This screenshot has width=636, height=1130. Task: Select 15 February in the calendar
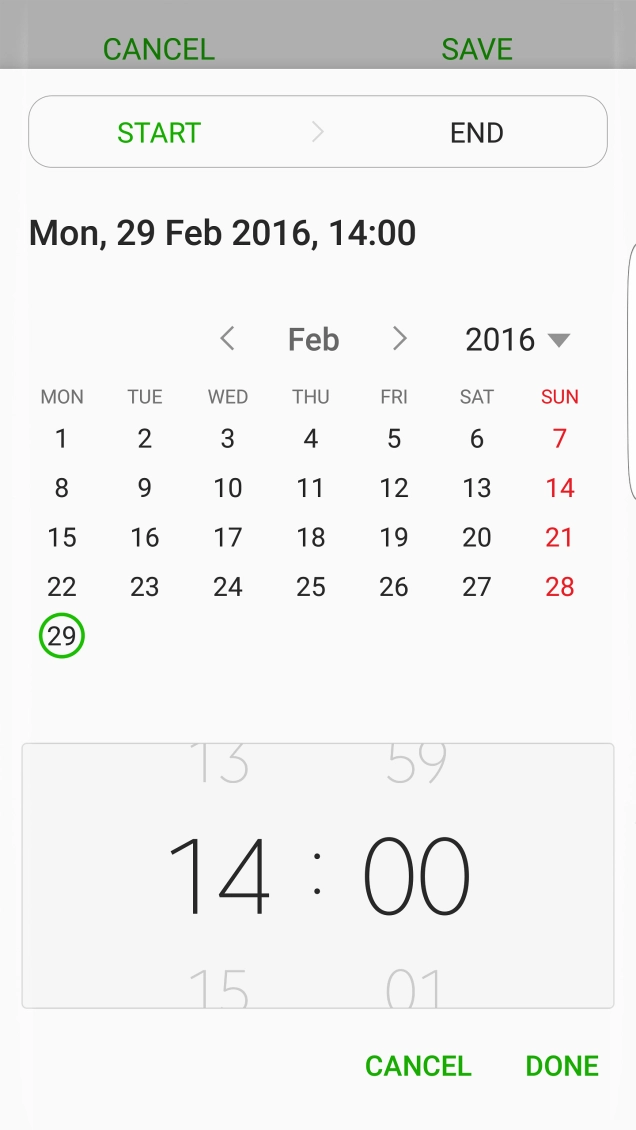coord(61,537)
